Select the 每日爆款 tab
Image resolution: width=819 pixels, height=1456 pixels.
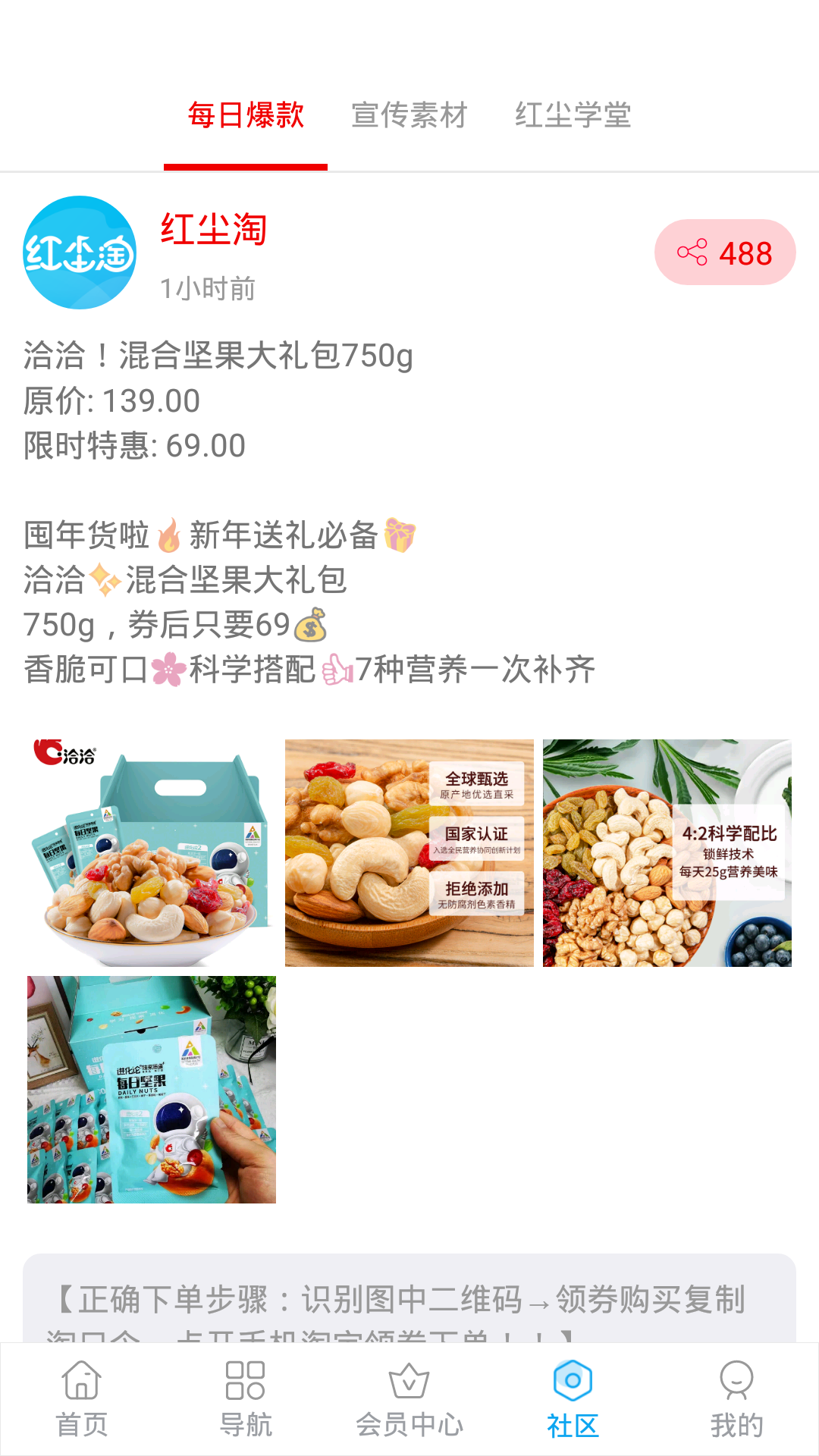click(x=246, y=115)
